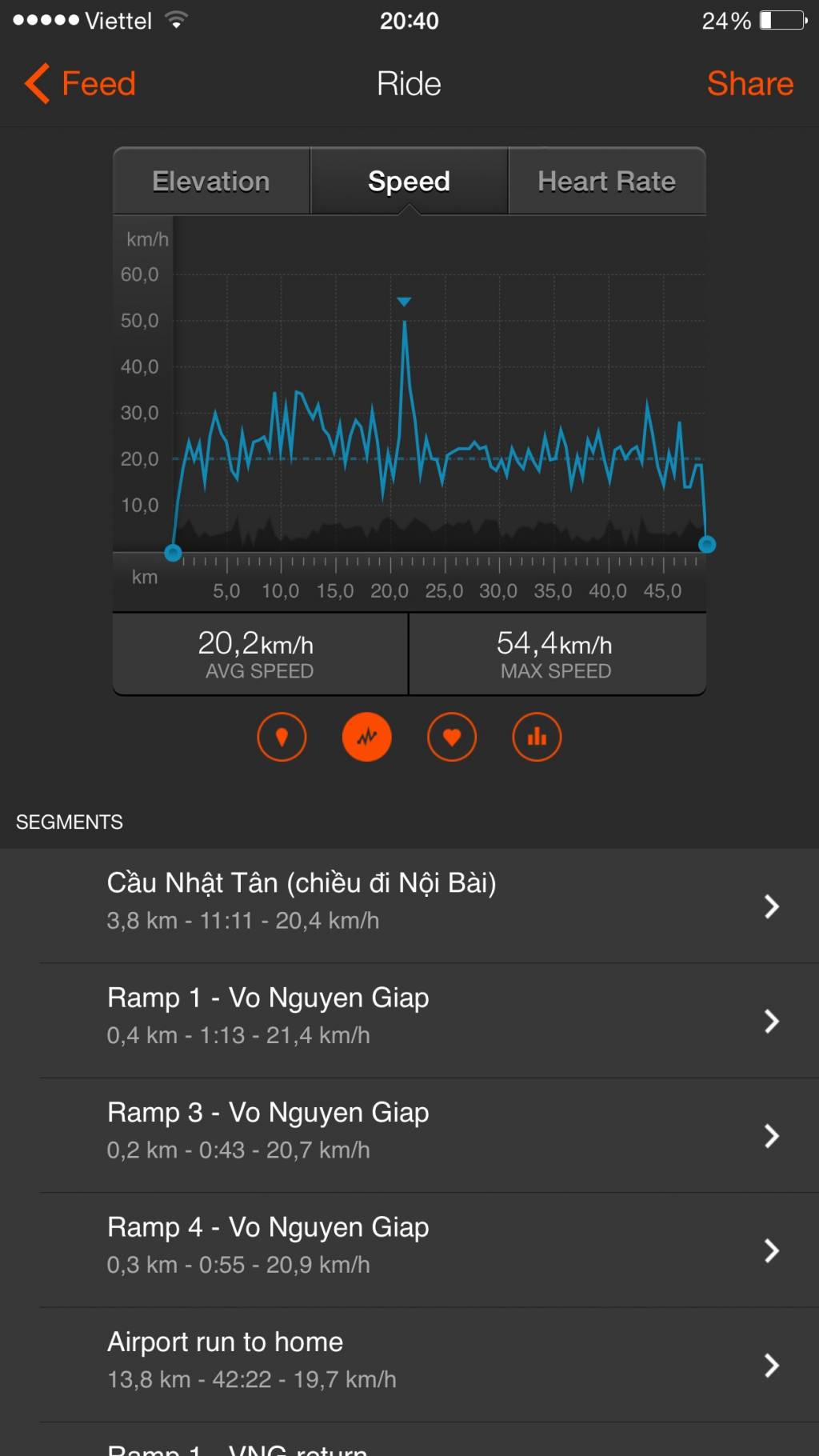Image resolution: width=819 pixels, height=1456 pixels.
Task: Switch to the Elevation tab
Action: click(x=211, y=182)
